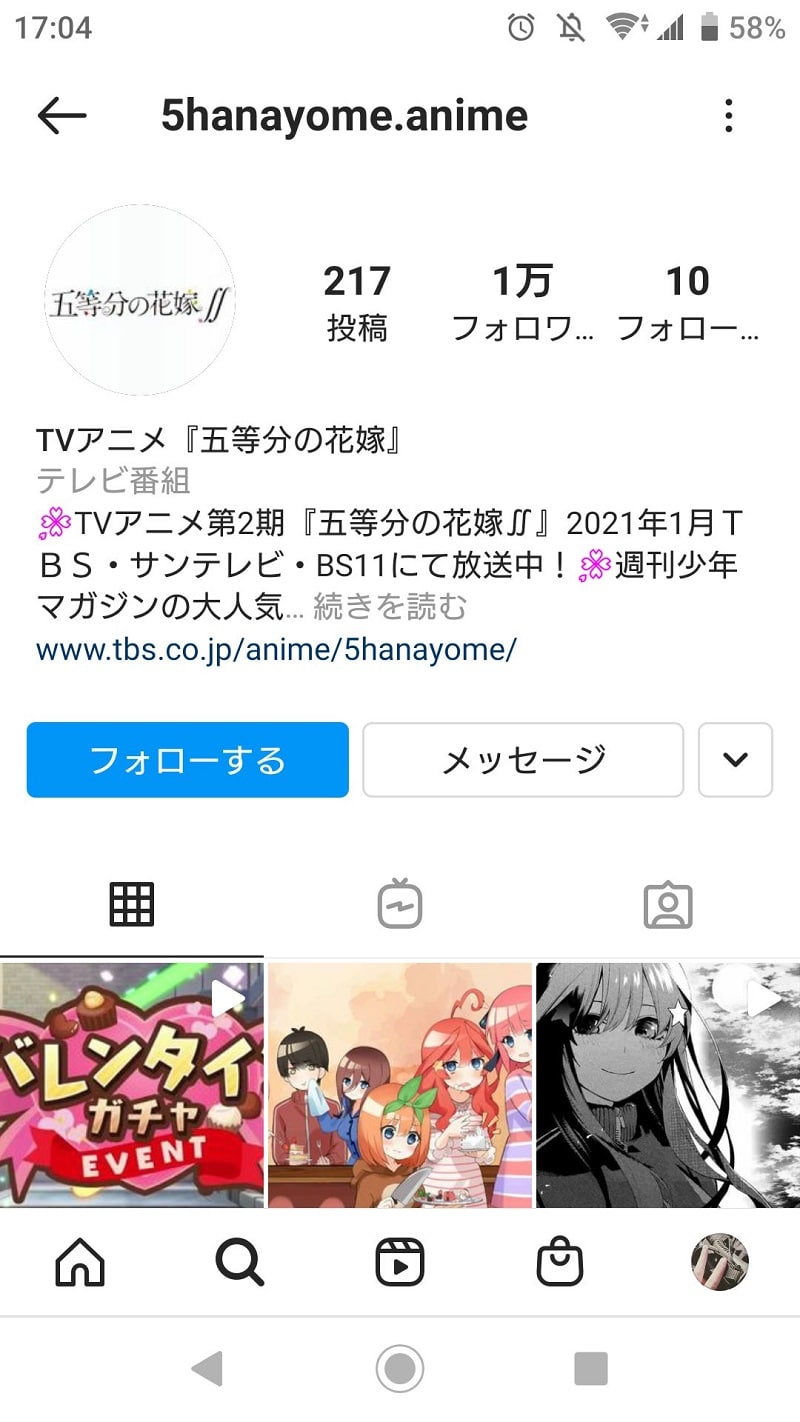This screenshot has width=800, height=1422.
Task: Open the Reels tab in bottom navigation
Action: [399, 1264]
